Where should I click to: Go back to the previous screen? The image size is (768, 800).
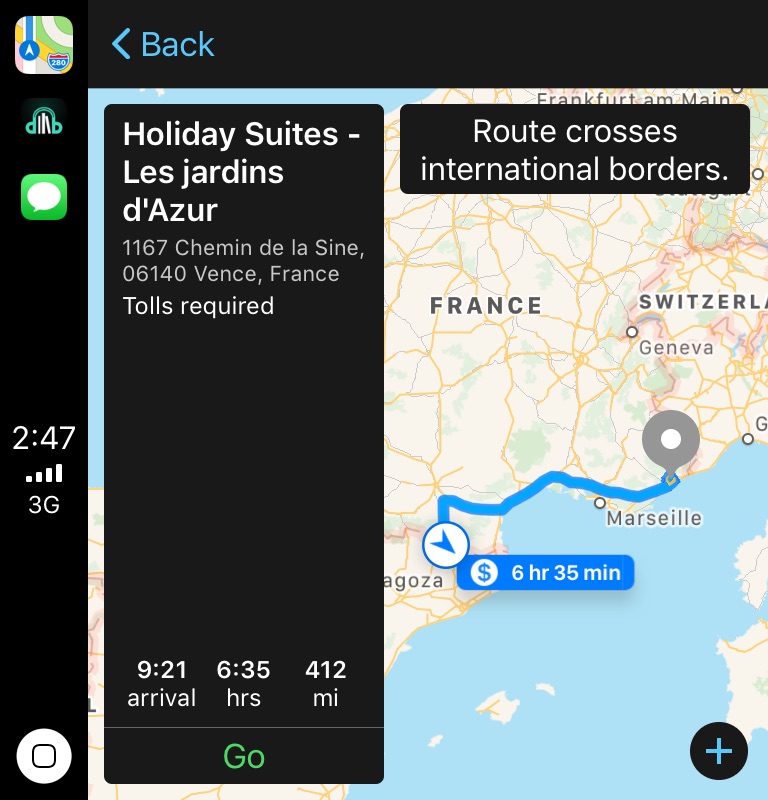click(x=163, y=44)
